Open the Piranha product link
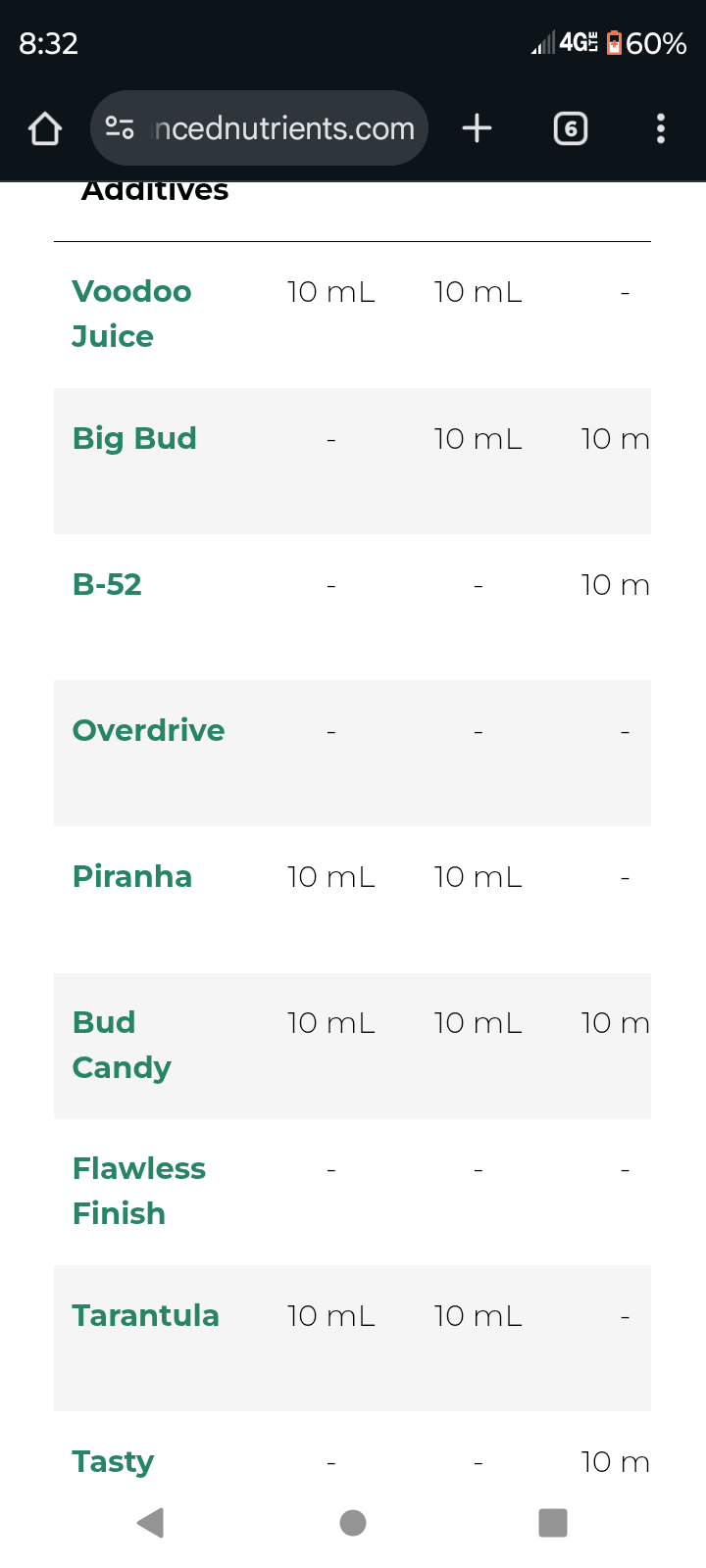 pos(132,876)
